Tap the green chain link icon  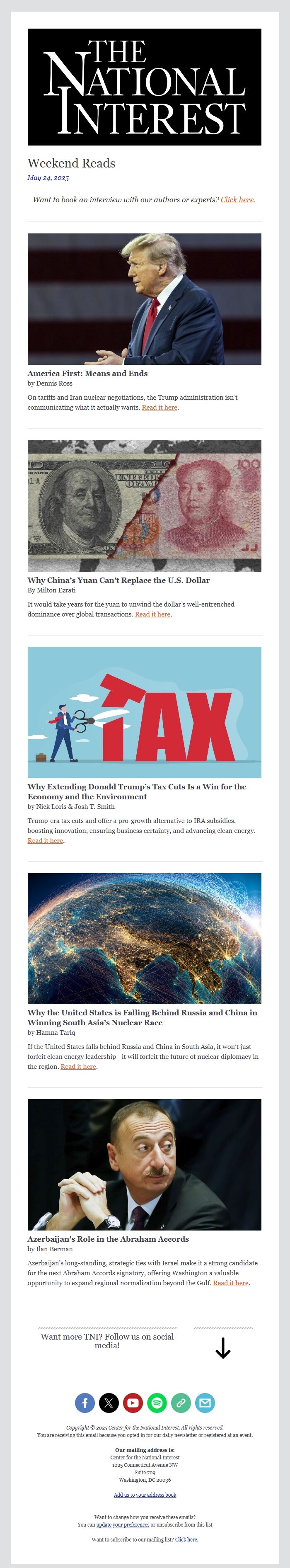[181, 1403]
